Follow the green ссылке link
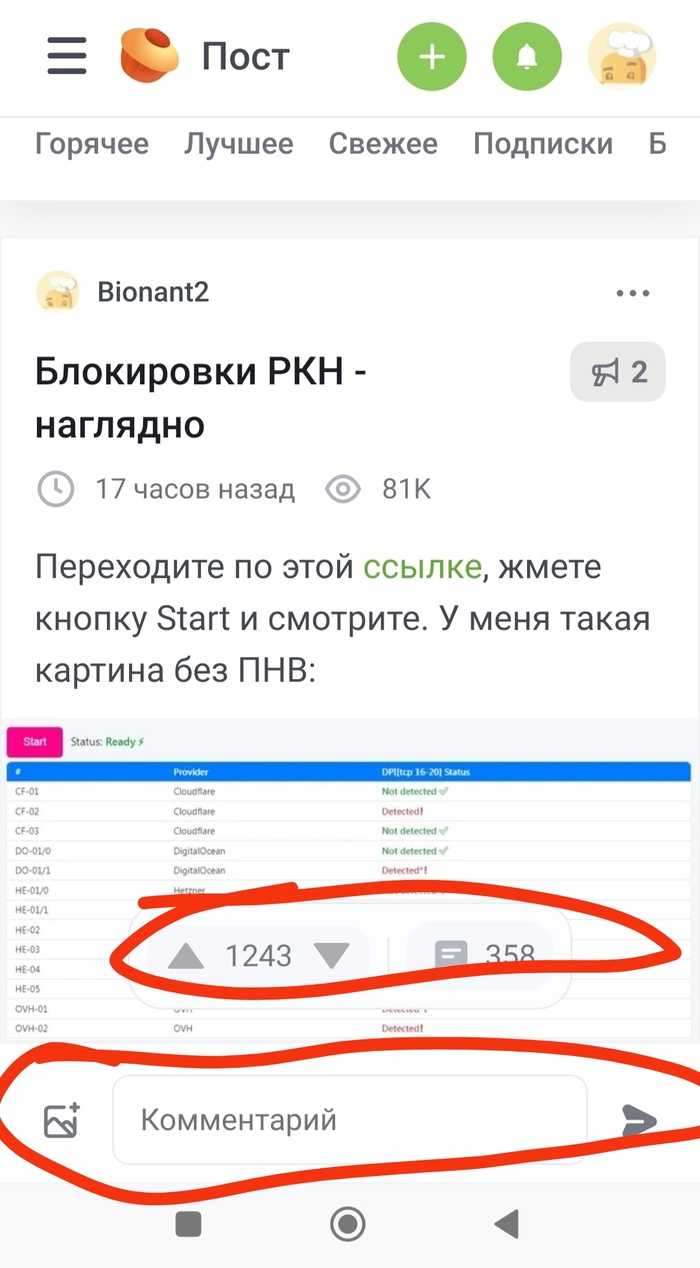Image resolution: width=700 pixels, height=1268 pixels. click(x=422, y=567)
